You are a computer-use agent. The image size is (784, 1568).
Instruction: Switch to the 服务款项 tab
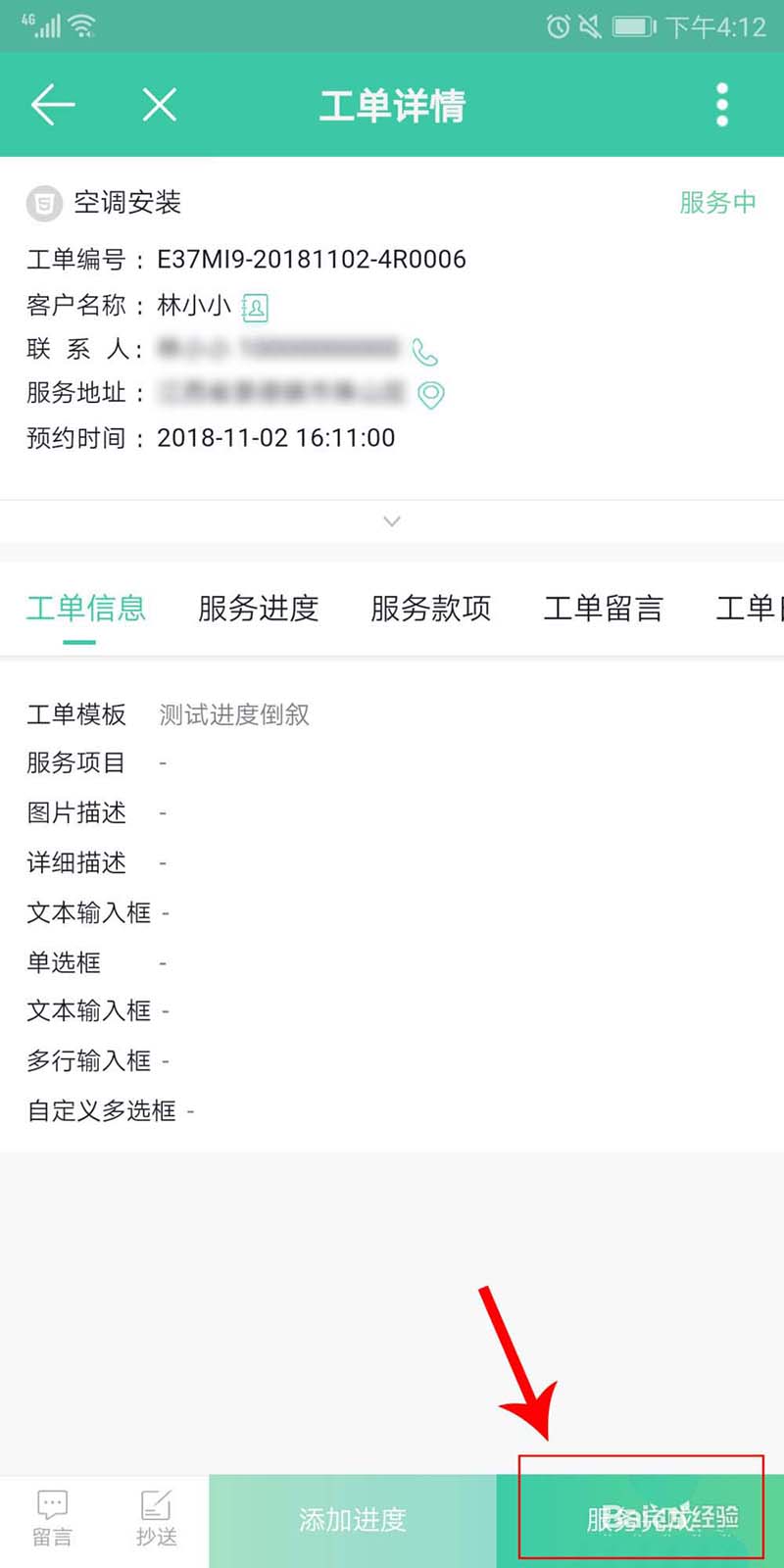tap(431, 609)
